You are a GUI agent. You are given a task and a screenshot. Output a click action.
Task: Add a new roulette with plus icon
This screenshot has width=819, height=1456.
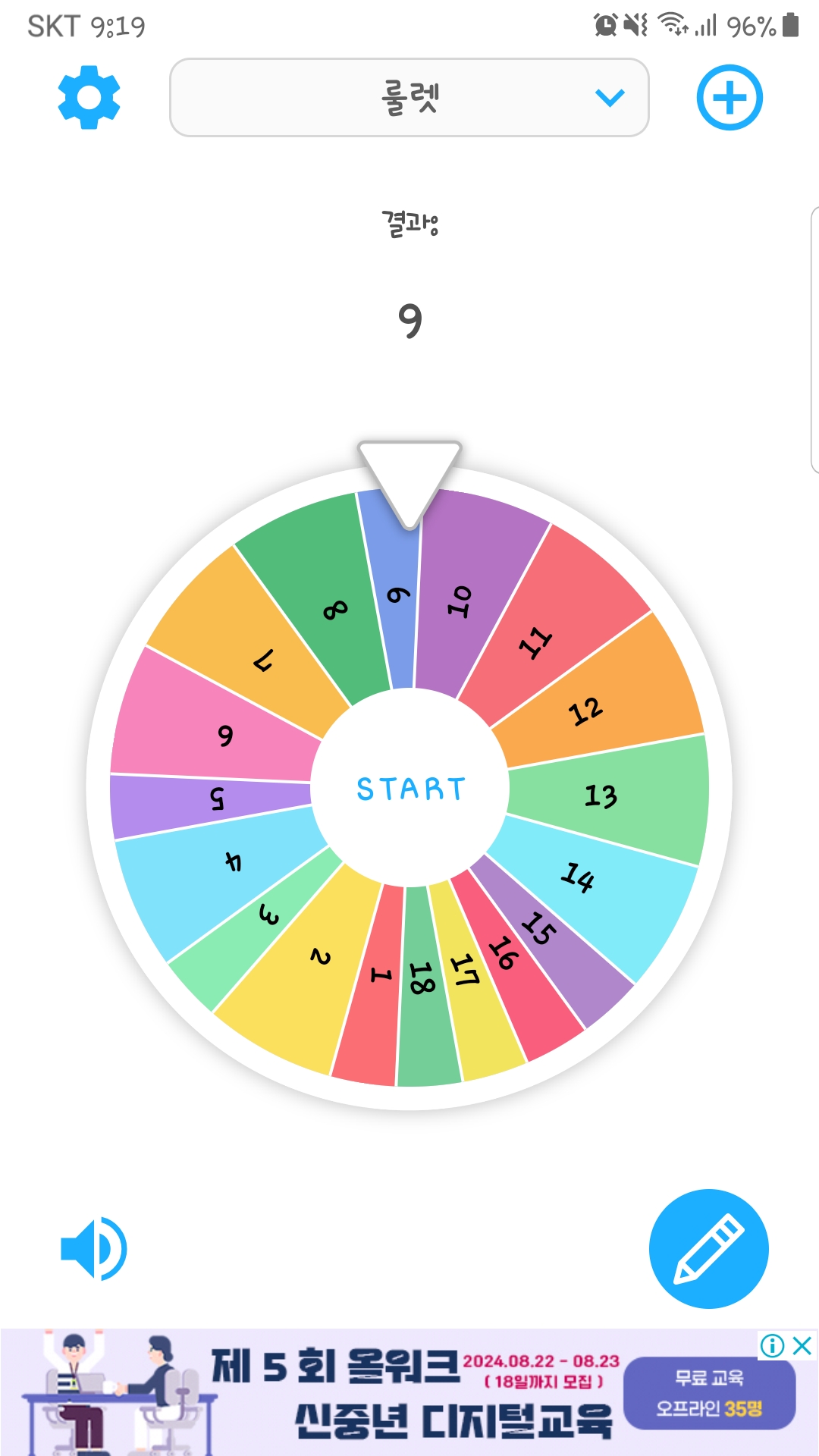click(730, 98)
